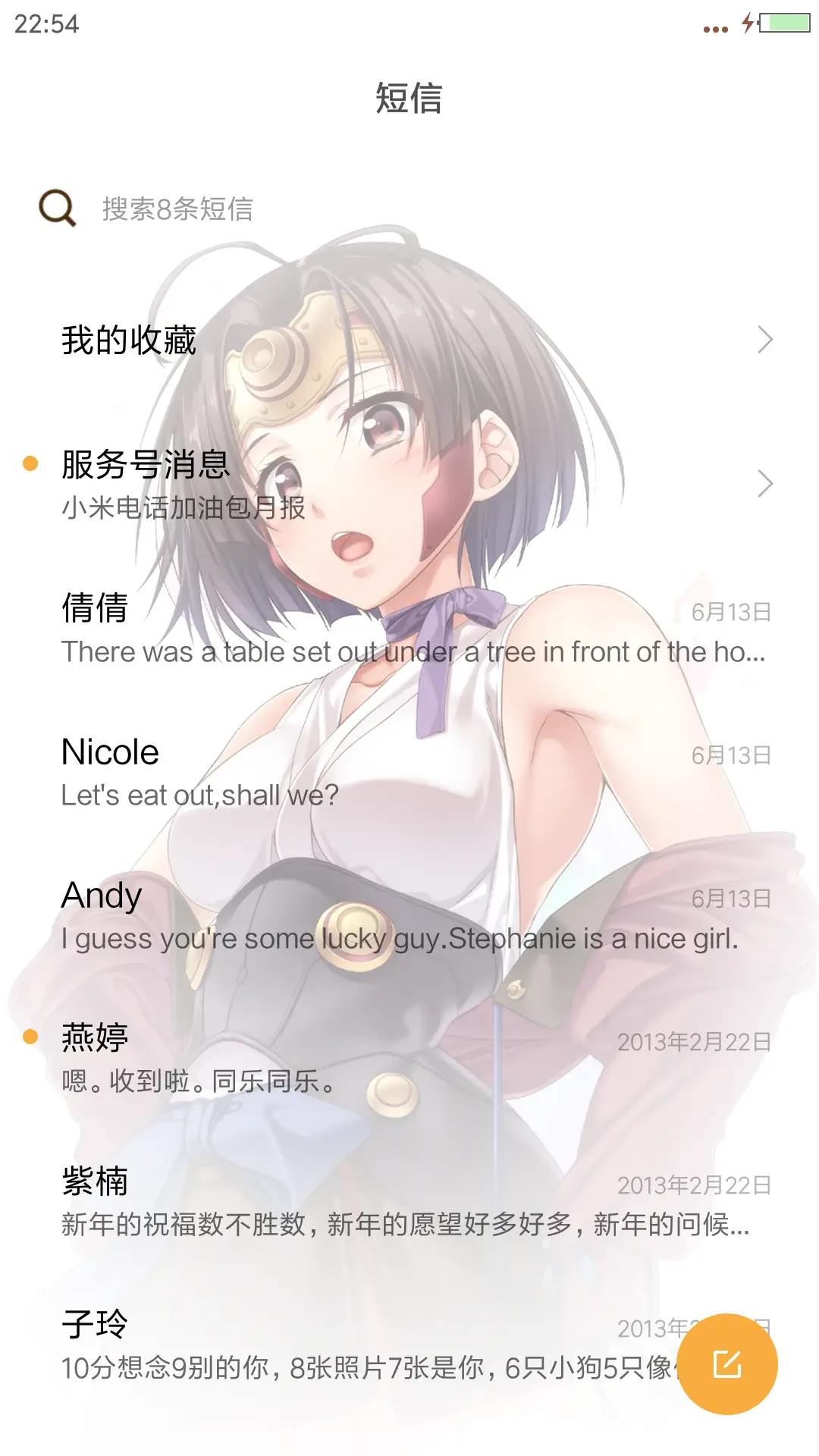
Task: Switch to the 短信 screen title
Action: tap(409, 100)
